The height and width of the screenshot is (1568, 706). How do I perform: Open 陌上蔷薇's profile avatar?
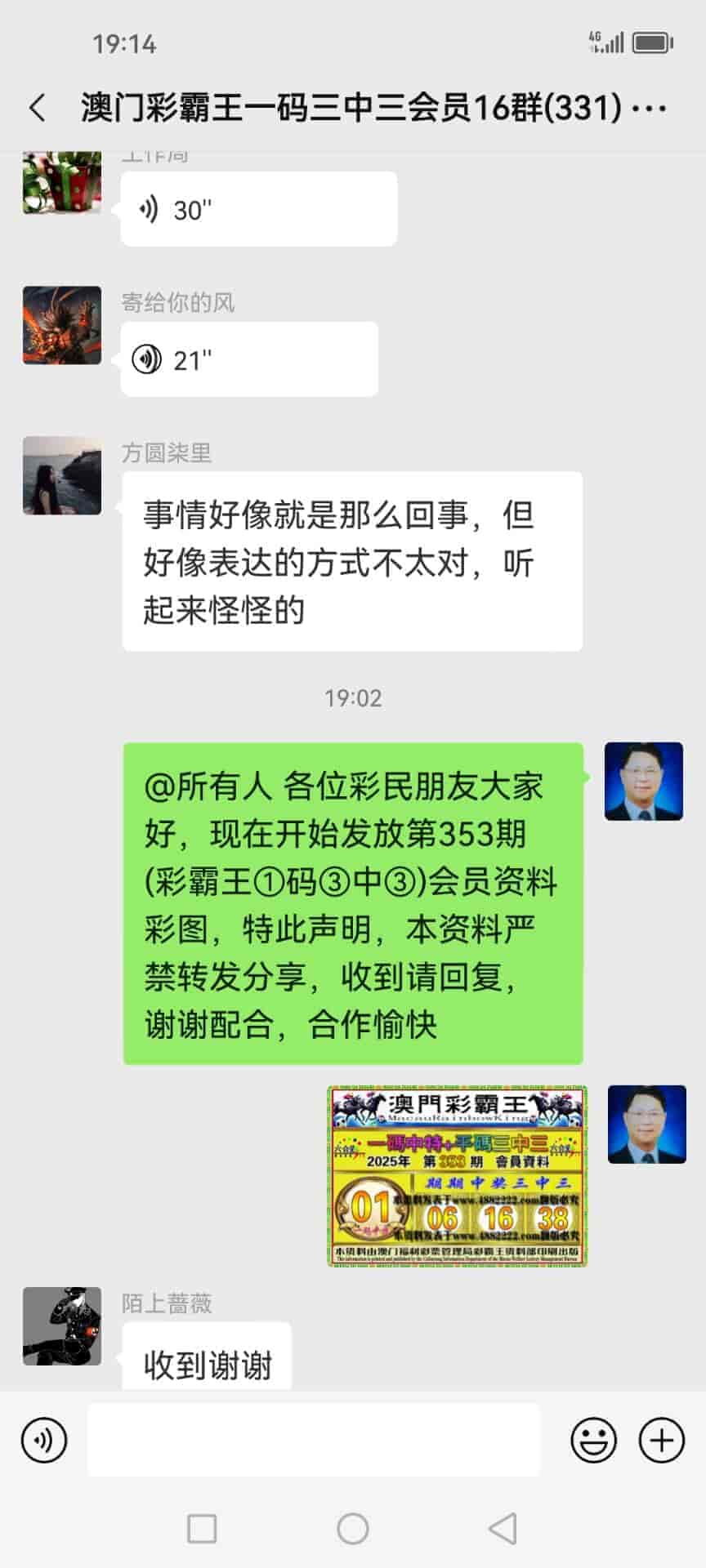[62, 1326]
